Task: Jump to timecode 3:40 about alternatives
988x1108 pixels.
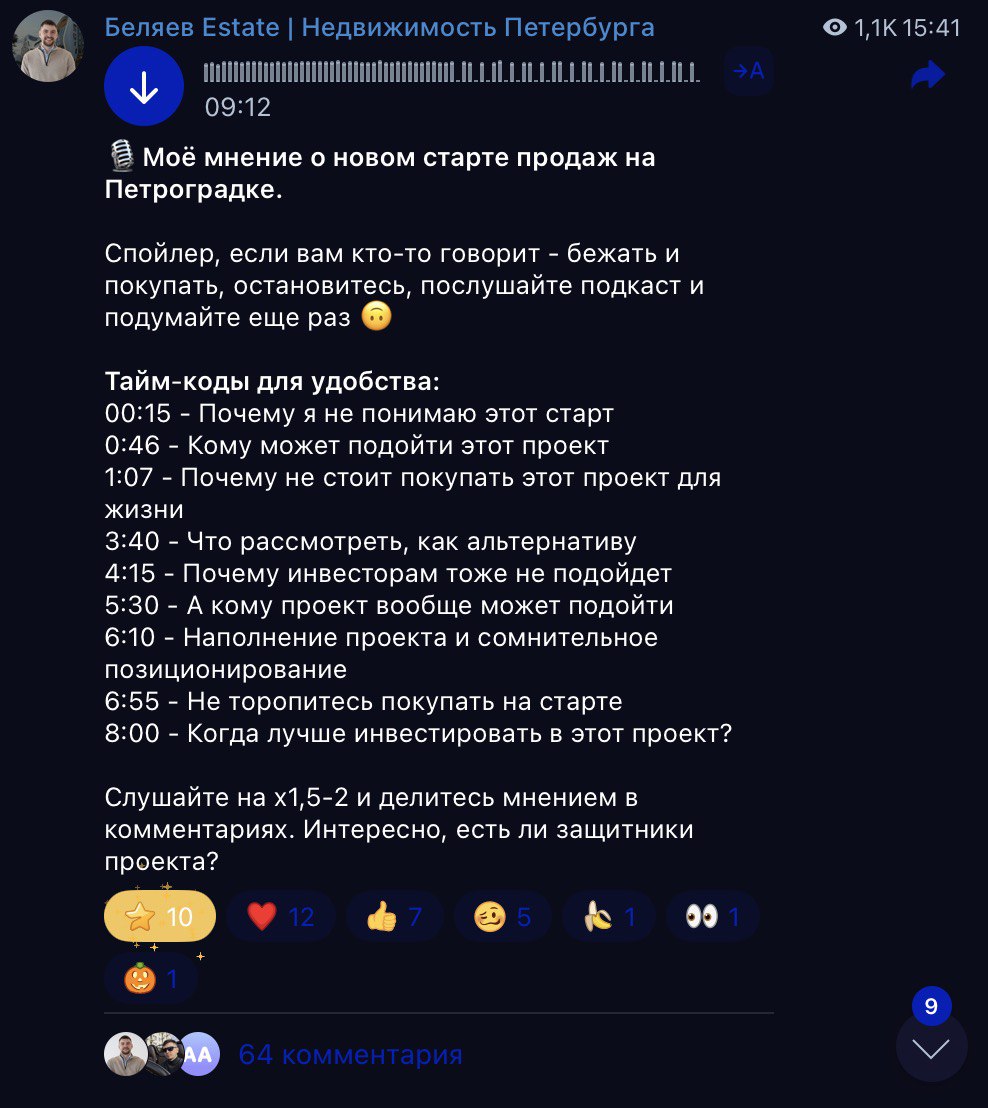Action: tap(132, 542)
